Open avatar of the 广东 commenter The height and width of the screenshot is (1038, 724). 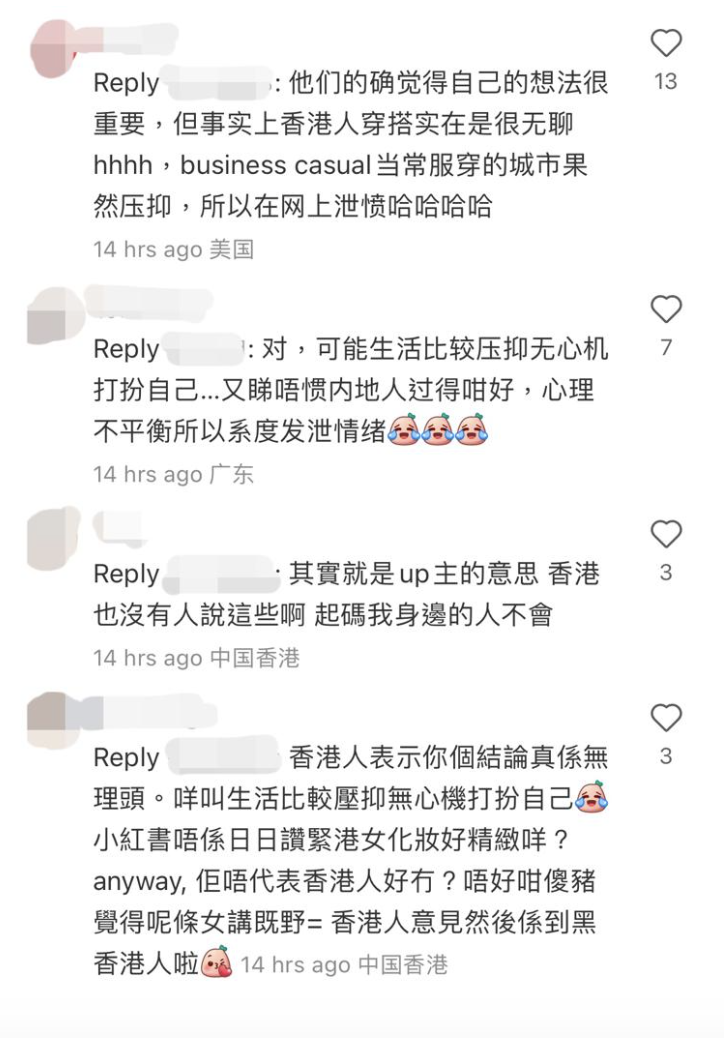[55, 313]
